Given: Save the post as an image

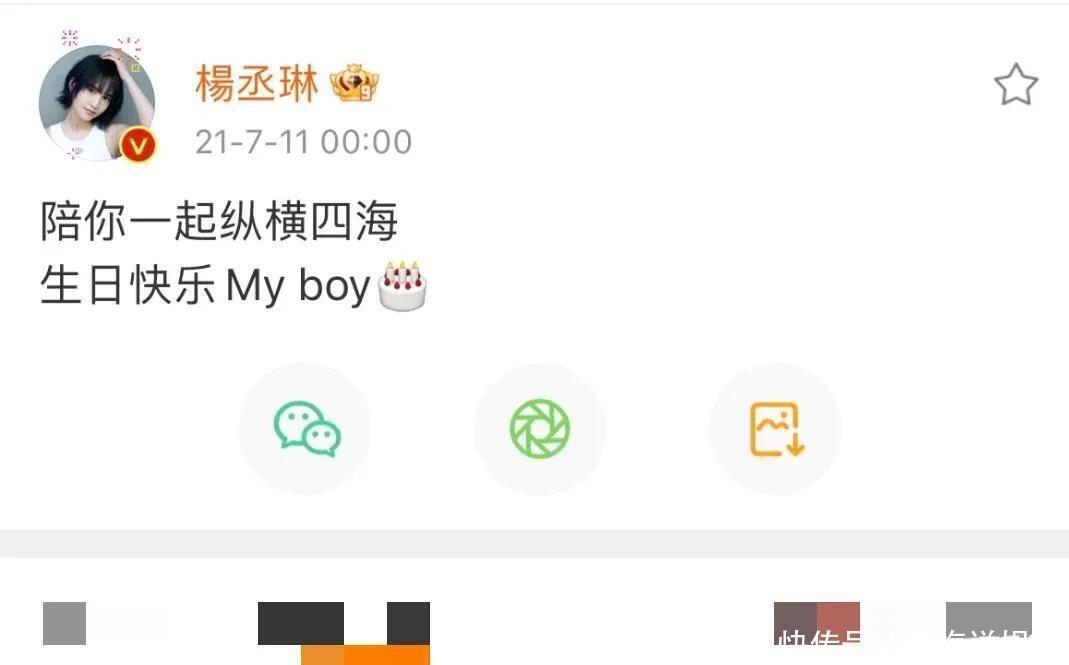Looking at the screenshot, I should 776,429.
